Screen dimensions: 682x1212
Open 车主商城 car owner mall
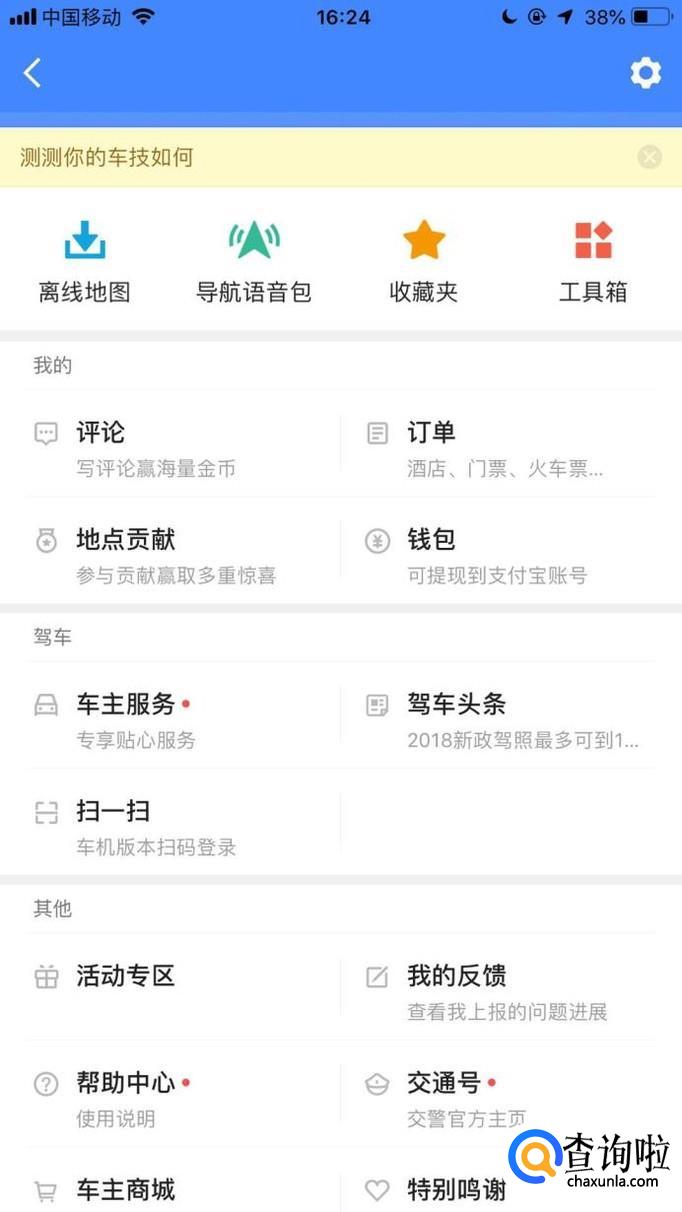125,1190
